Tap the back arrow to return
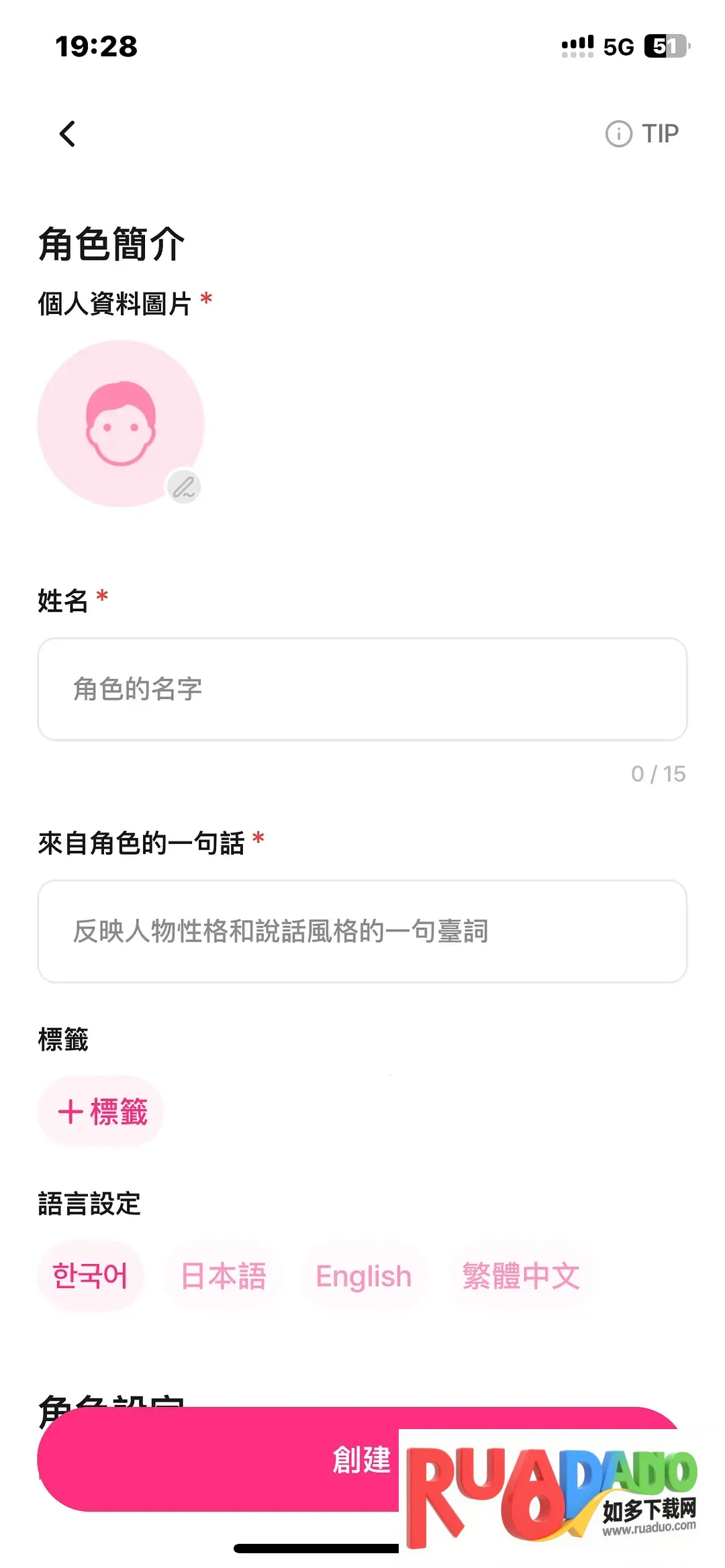Screen dimensions: 725x1568 66,134
